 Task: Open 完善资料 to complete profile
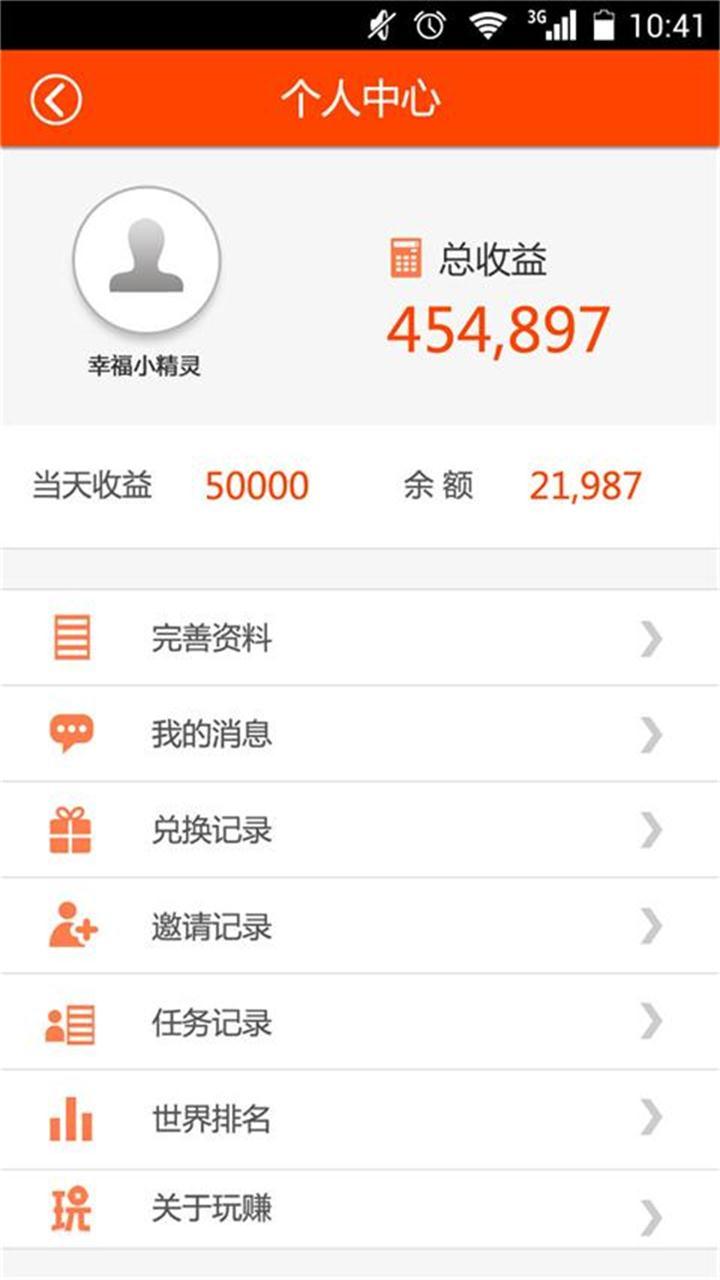[x=360, y=638]
